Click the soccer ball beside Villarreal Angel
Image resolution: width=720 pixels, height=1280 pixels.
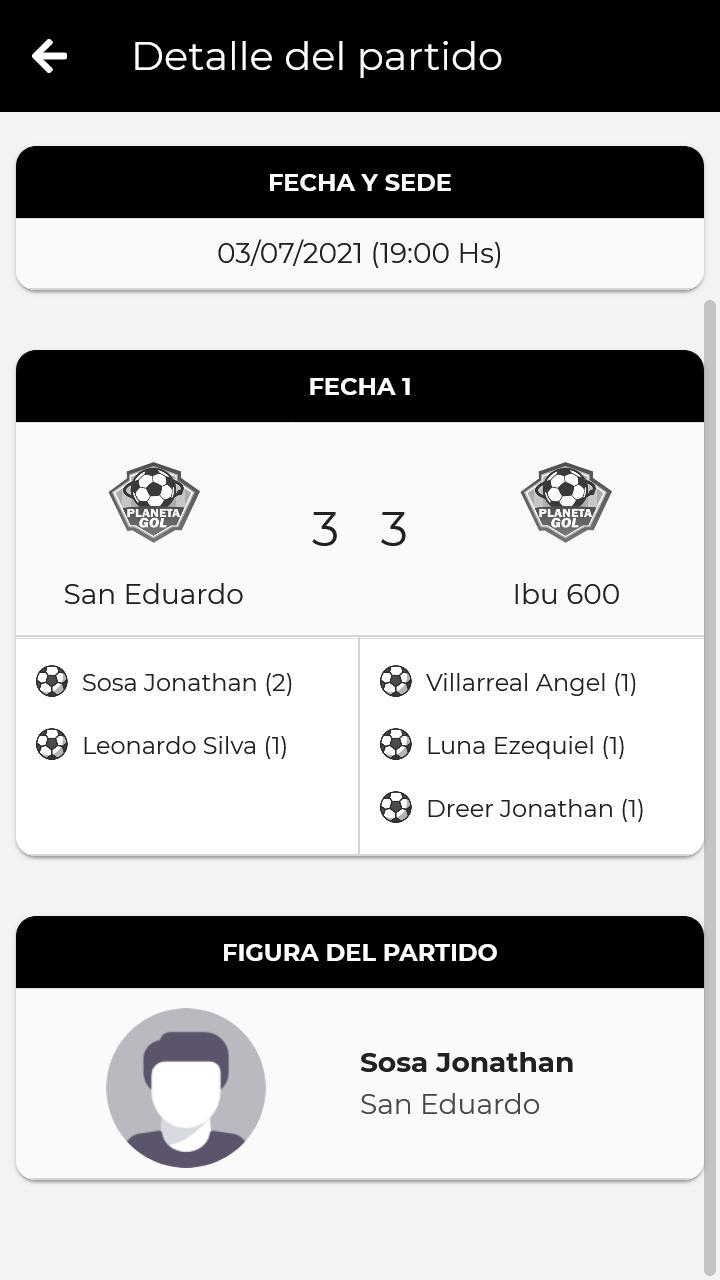click(x=396, y=682)
